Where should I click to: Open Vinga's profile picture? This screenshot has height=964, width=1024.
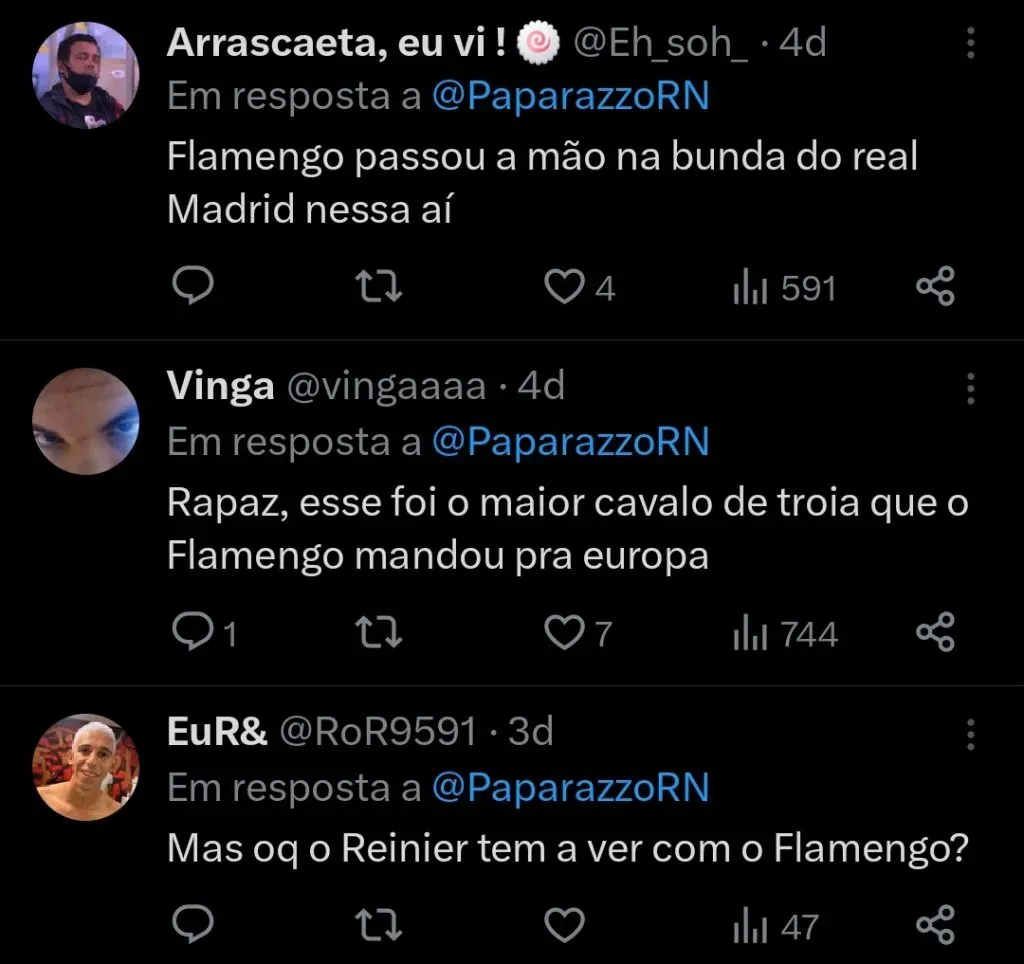click(x=85, y=420)
